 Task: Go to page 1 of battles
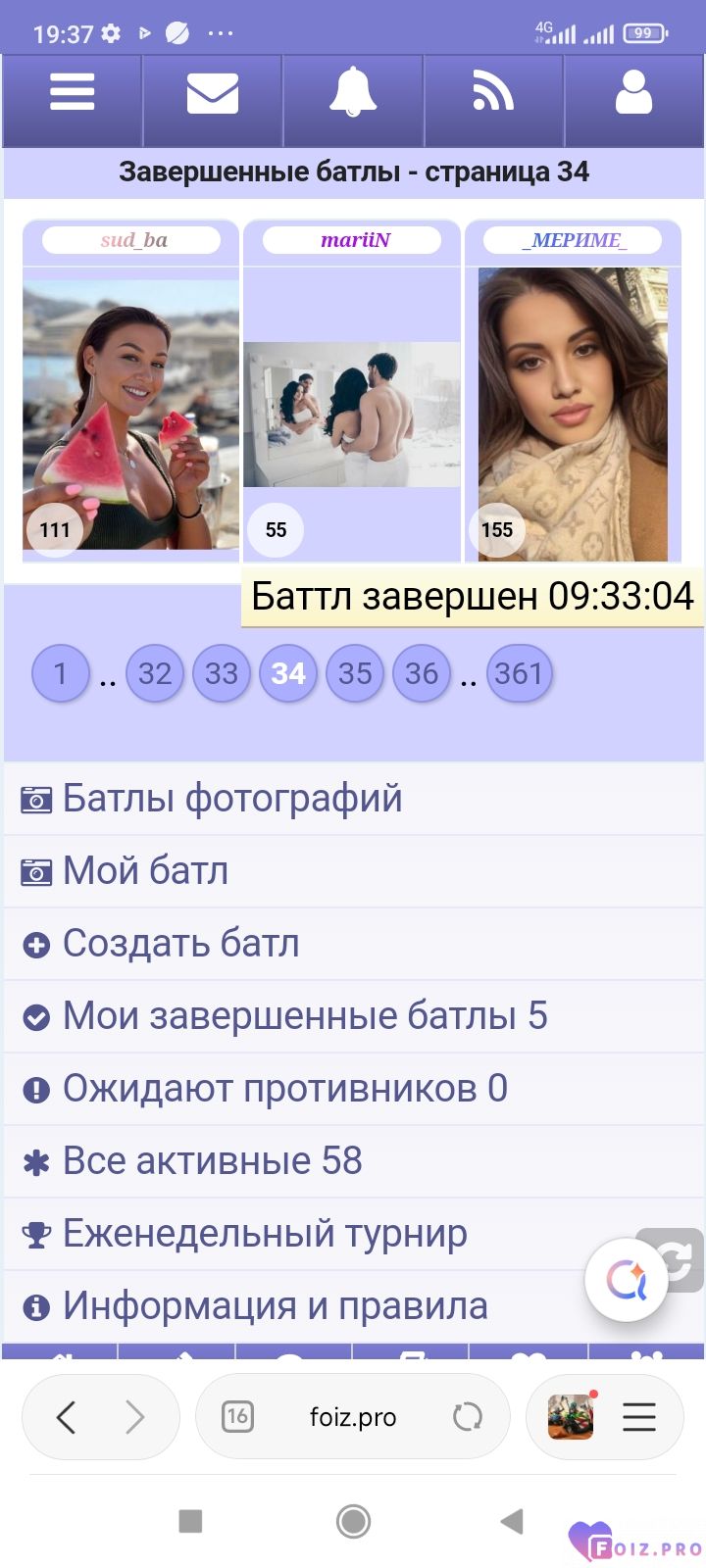coord(60,673)
